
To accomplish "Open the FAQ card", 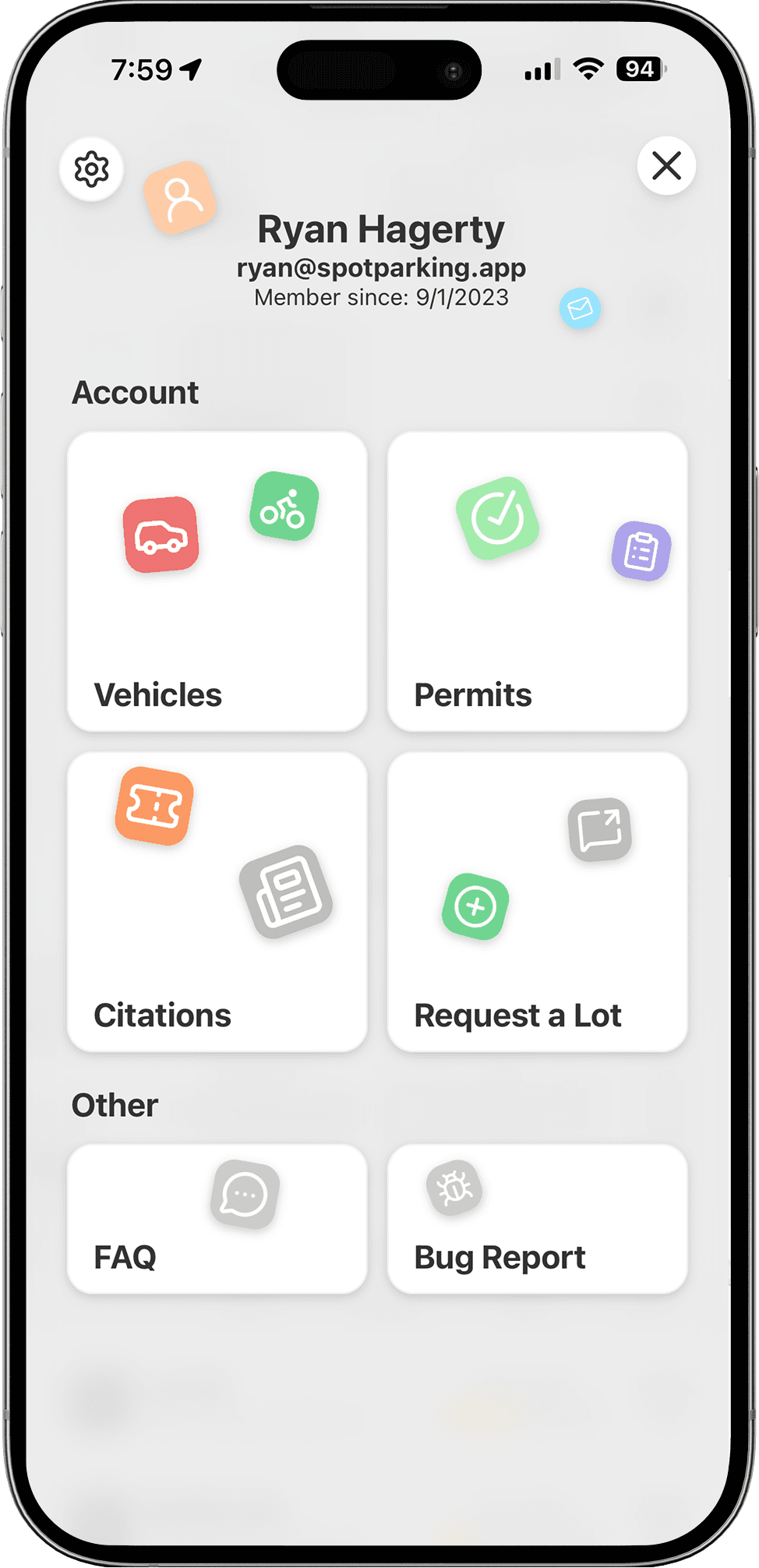I will 217,1219.
